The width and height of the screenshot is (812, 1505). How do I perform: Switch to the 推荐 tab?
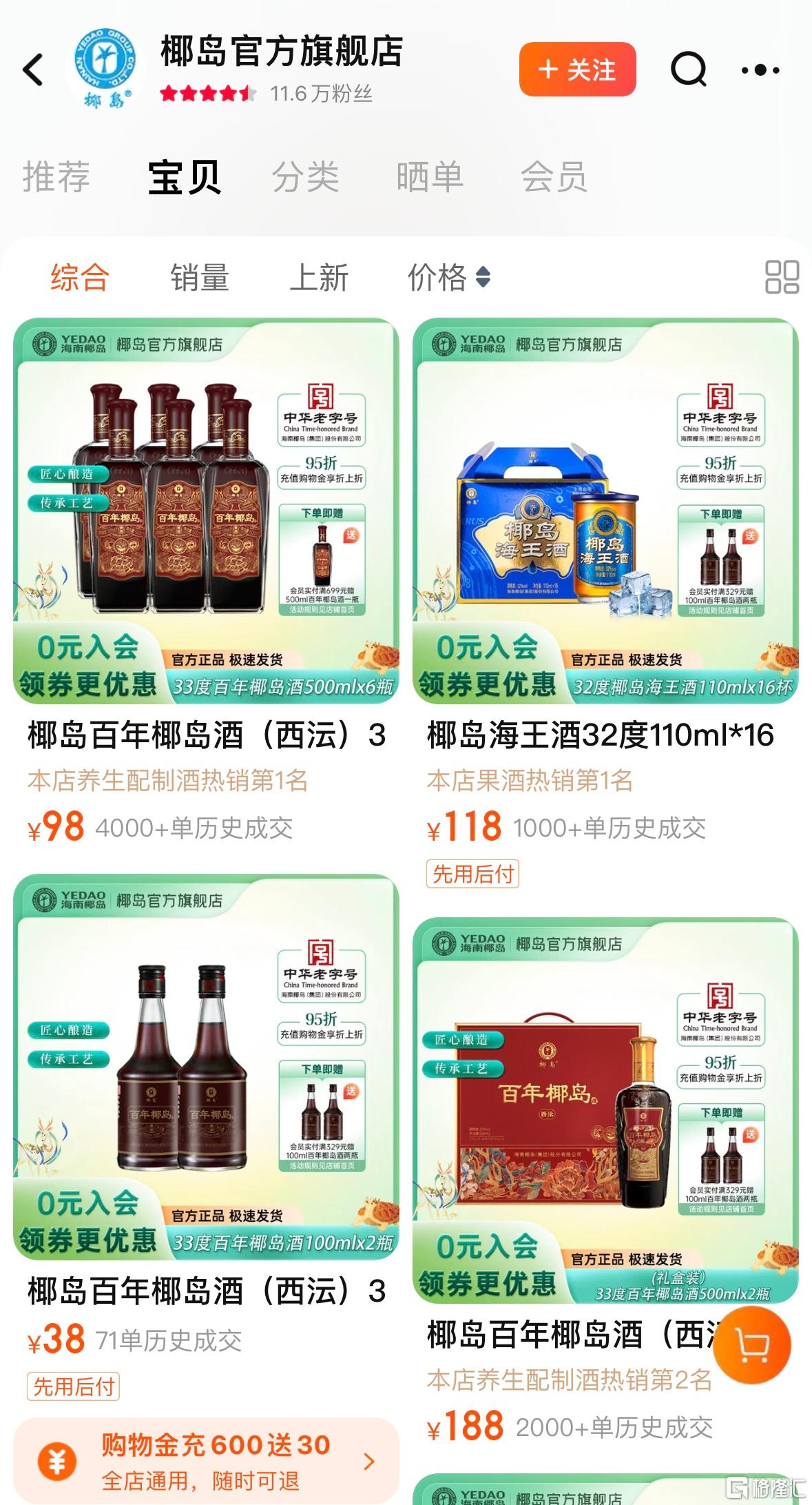tap(56, 176)
